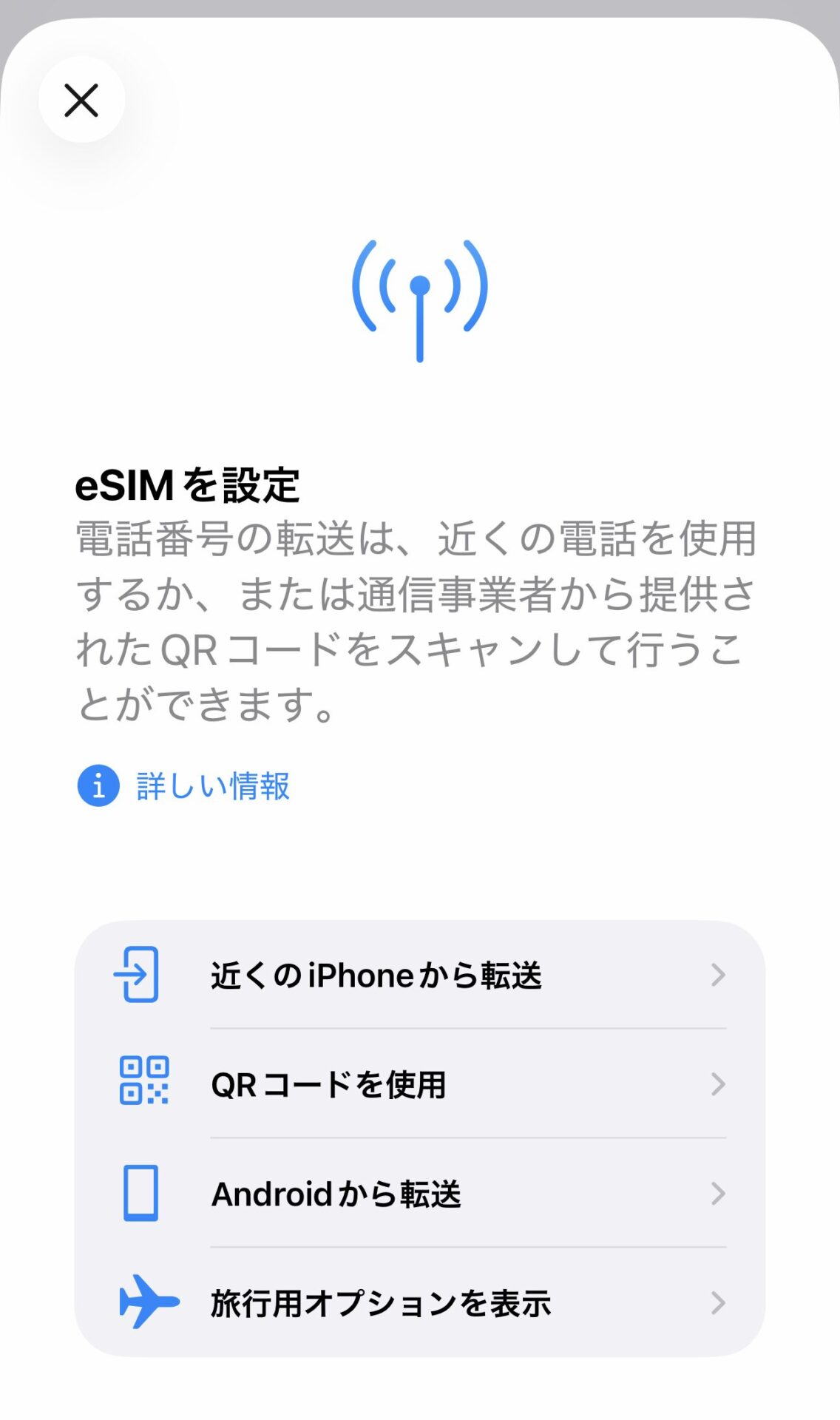The height and width of the screenshot is (1420, 840).
Task: Open Androidから転送 option
Action: (x=419, y=1194)
